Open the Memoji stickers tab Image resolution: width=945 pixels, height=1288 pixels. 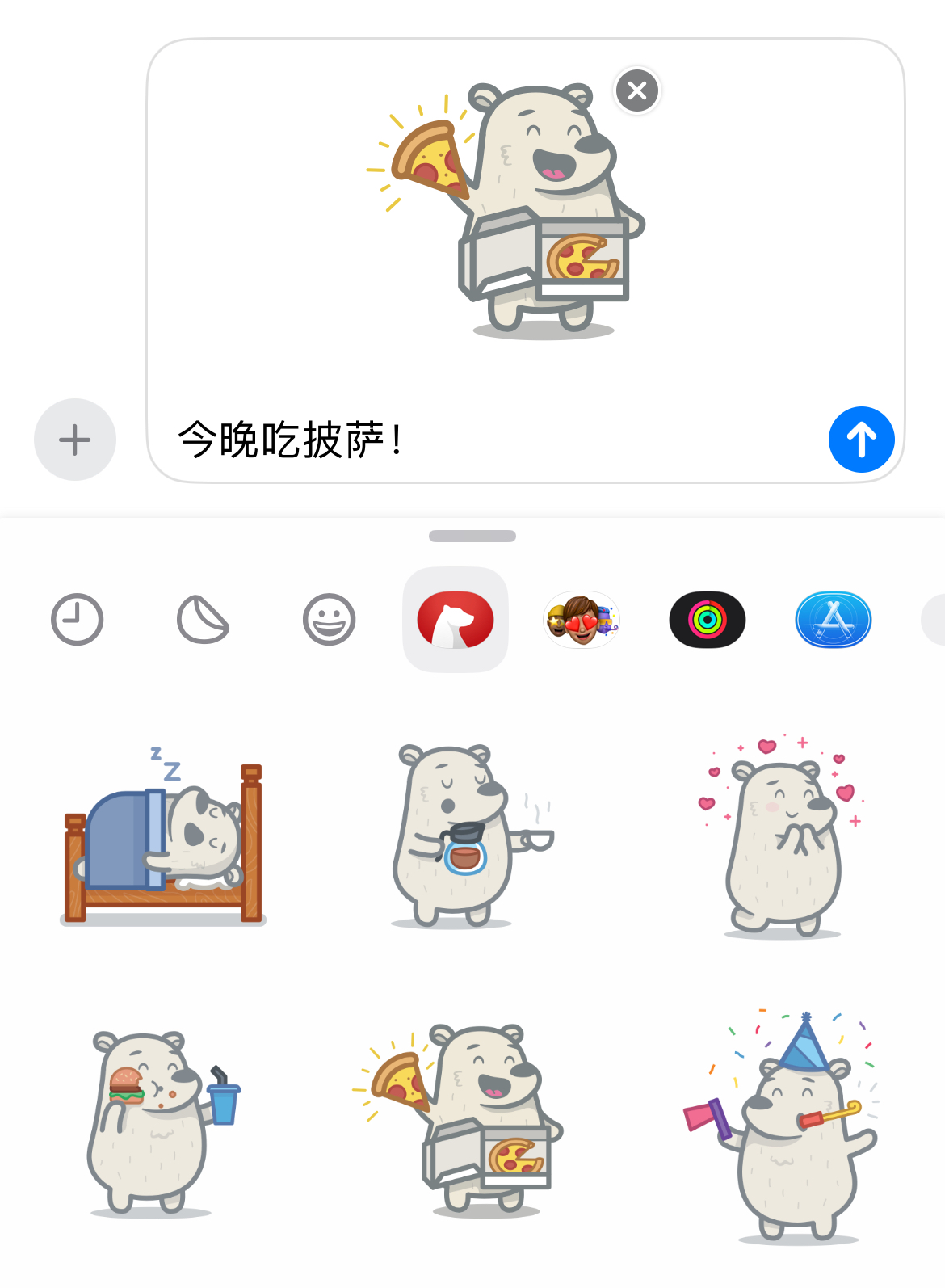[x=582, y=620]
